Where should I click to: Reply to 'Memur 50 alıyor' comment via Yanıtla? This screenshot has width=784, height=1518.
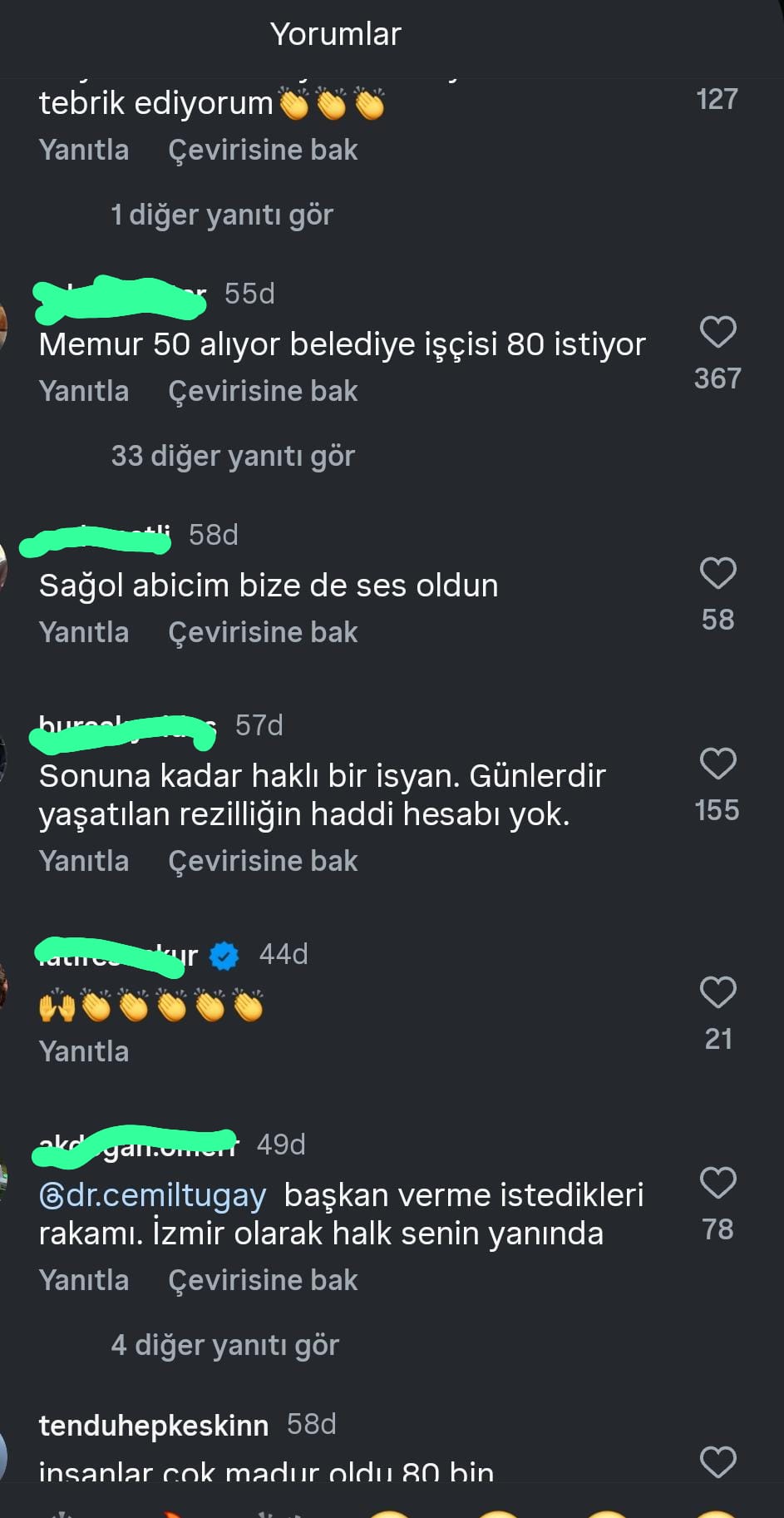[84, 391]
